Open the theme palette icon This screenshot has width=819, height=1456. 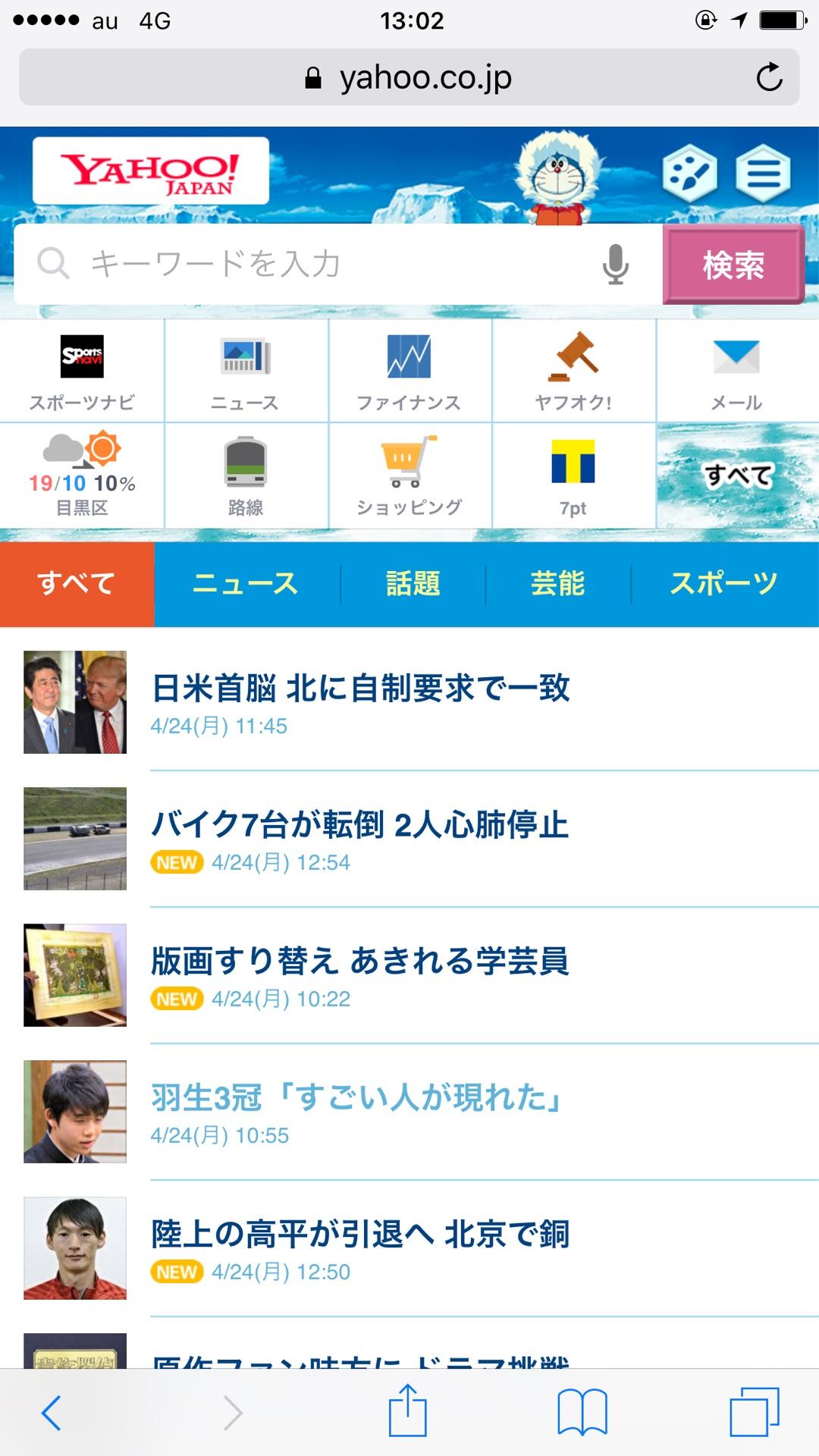tap(689, 174)
